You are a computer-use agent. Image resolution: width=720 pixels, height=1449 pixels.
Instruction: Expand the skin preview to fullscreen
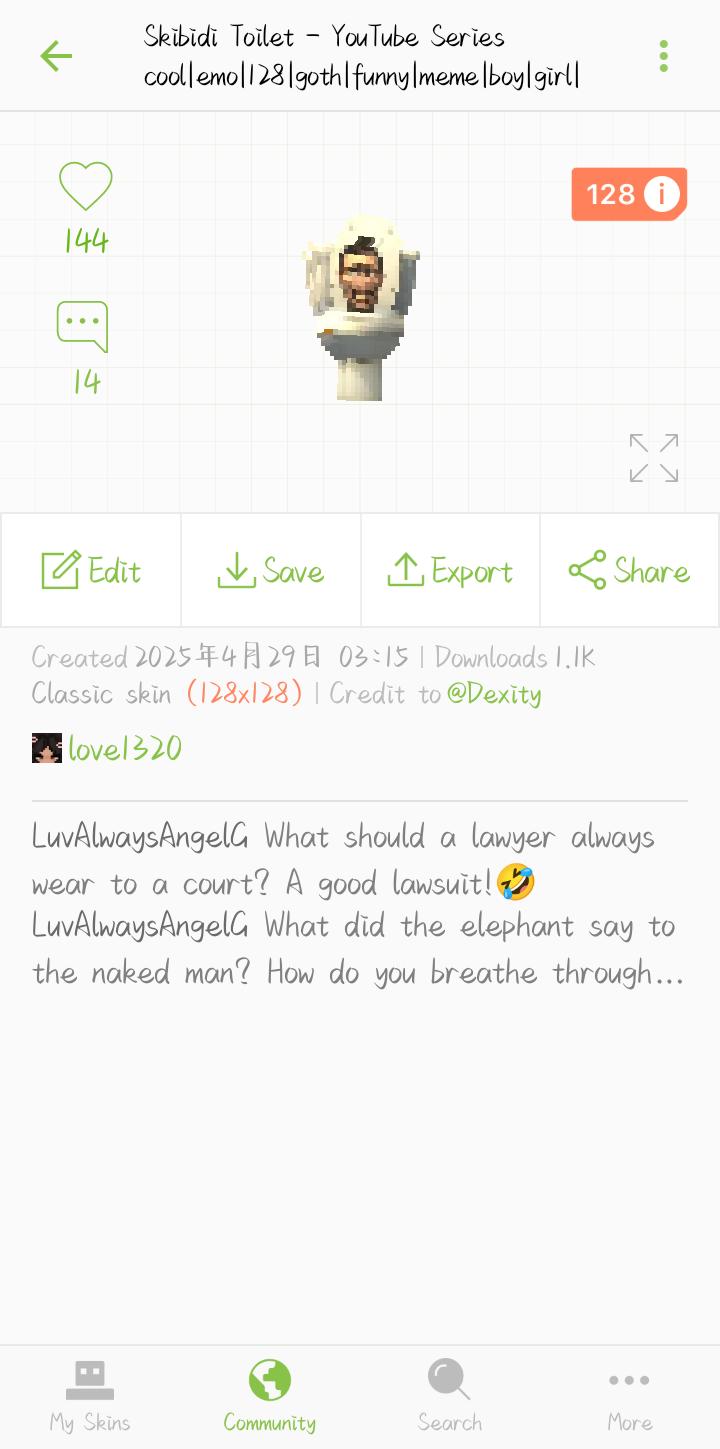pos(654,458)
